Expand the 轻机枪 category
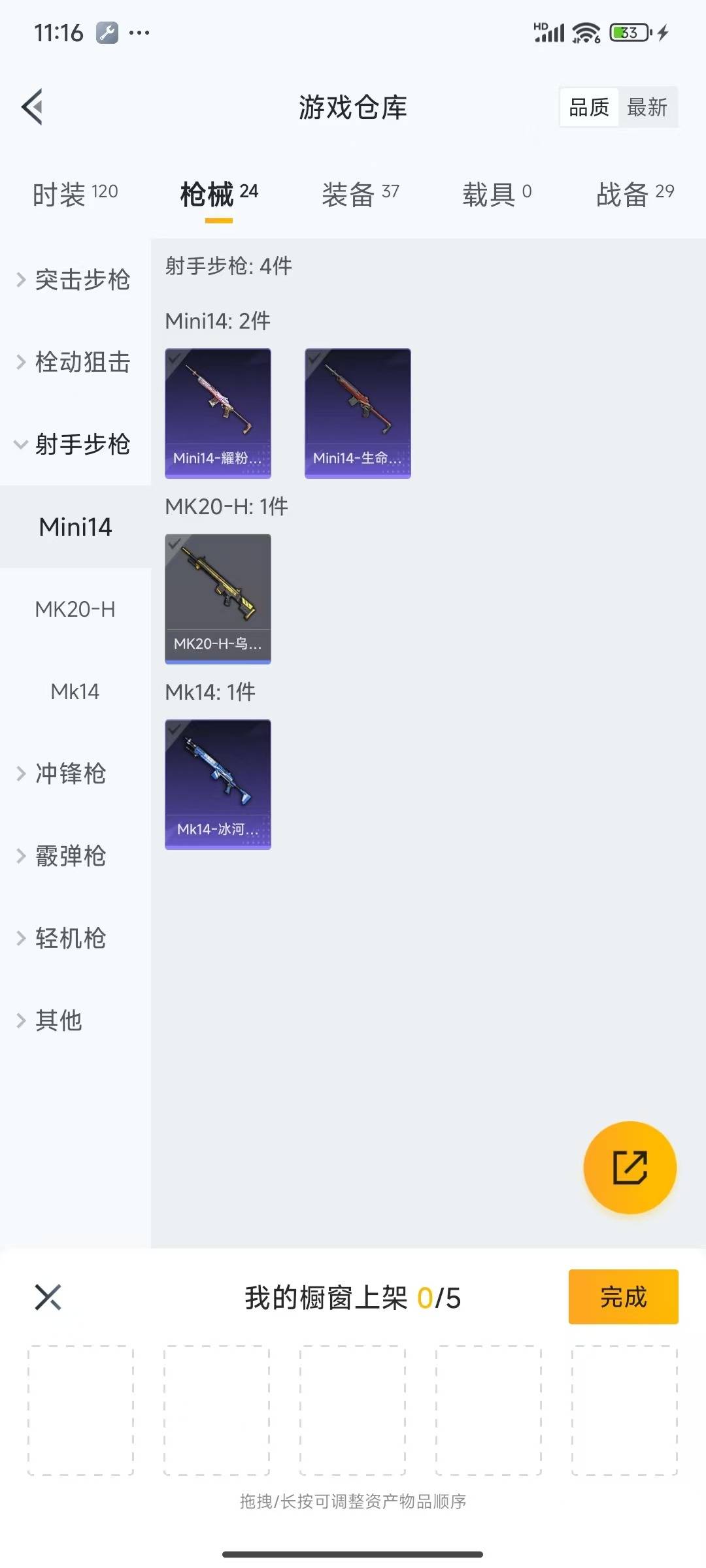Viewport: 706px width, 1568px height. pos(71,938)
